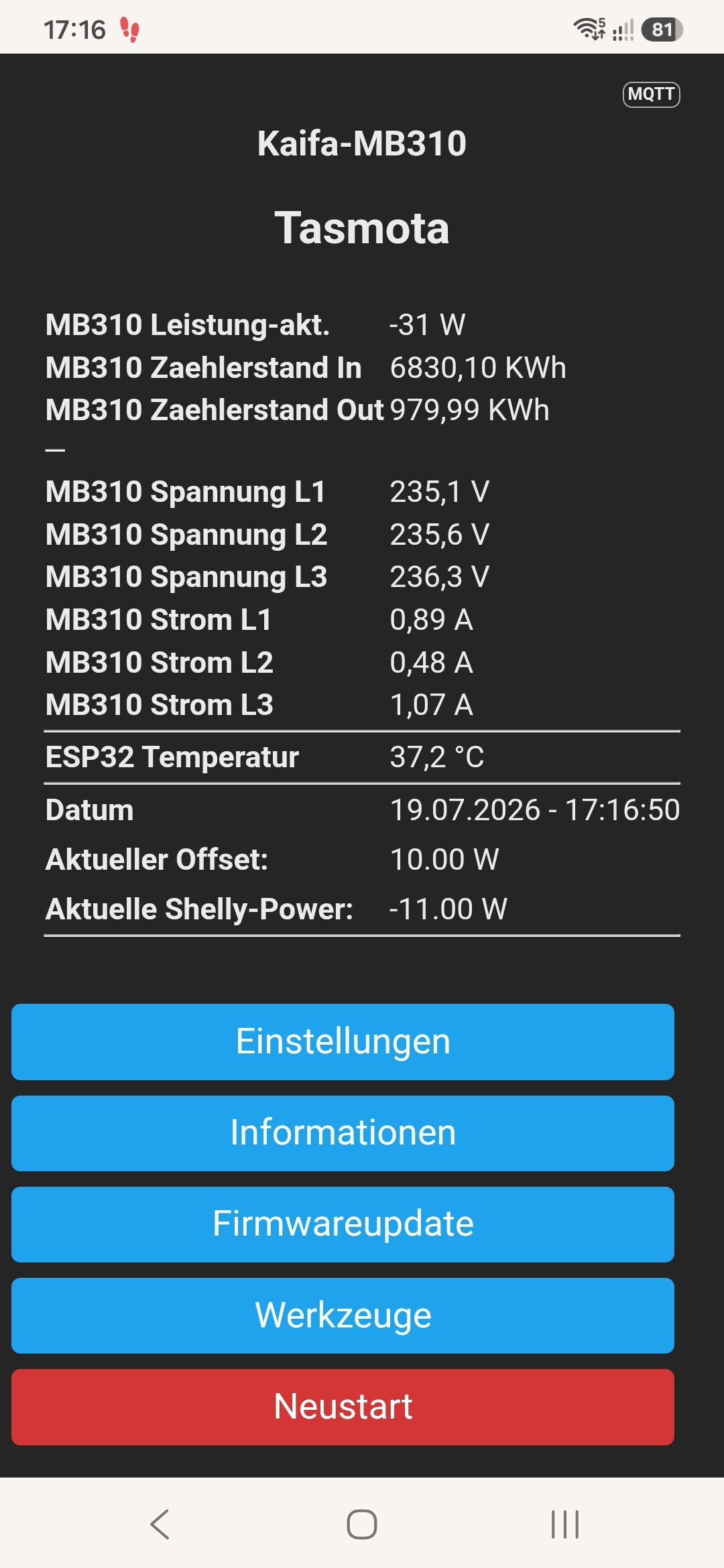The height and width of the screenshot is (1568, 724).
Task: Go to Firmwareupdate
Action: pyautogui.click(x=343, y=1224)
